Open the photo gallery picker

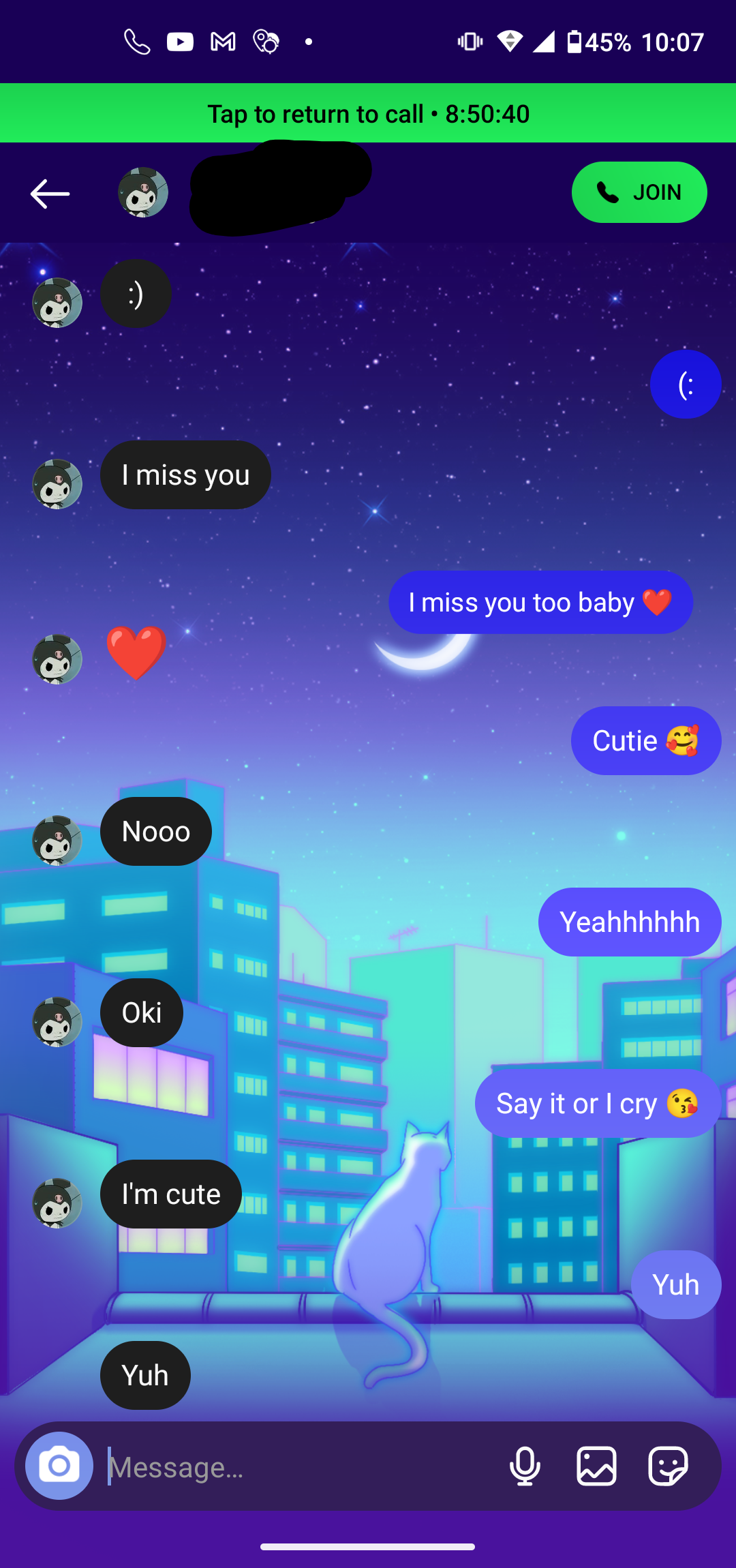click(x=596, y=1466)
